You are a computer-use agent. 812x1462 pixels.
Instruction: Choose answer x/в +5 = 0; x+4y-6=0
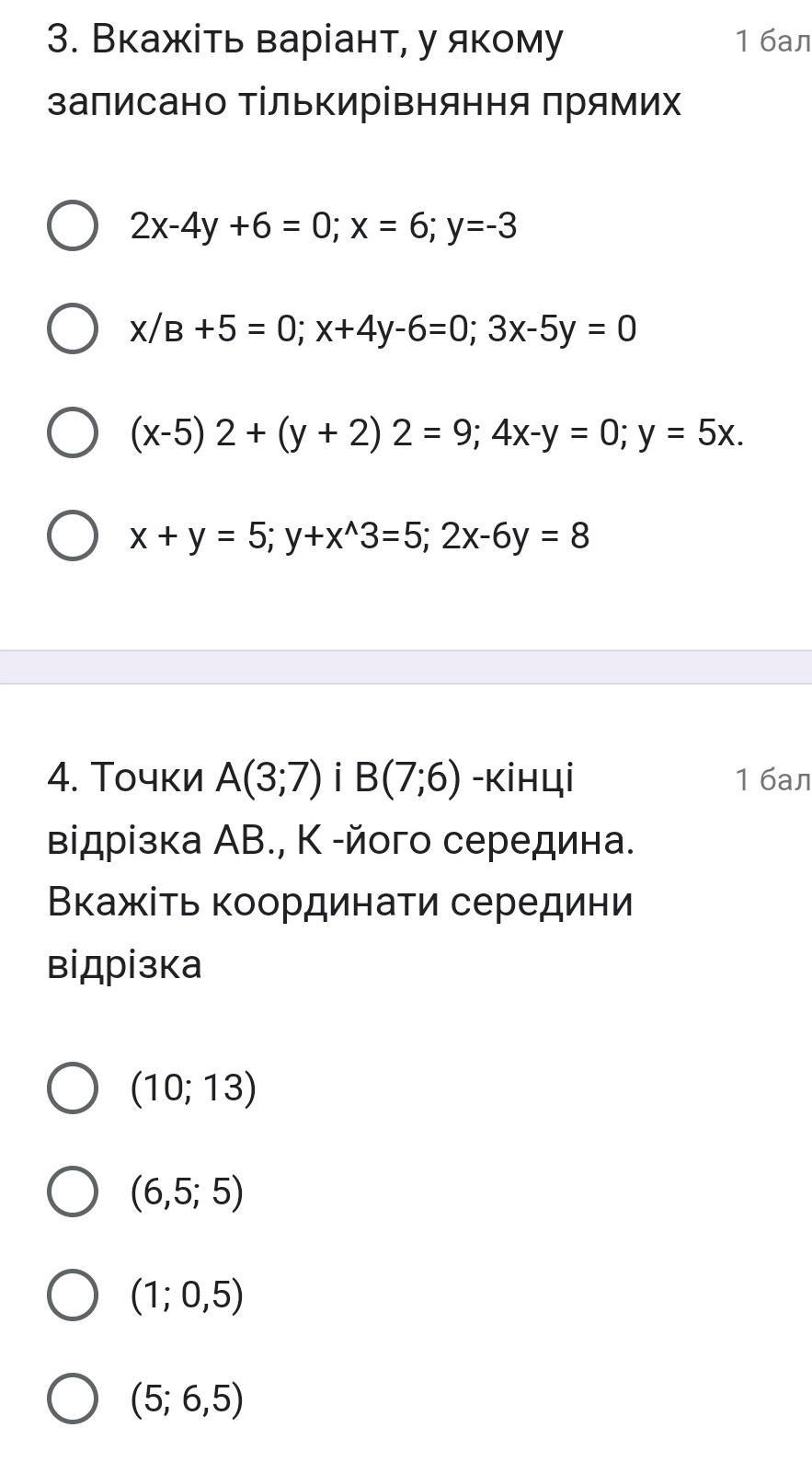pyautogui.click(x=73, y=328)
